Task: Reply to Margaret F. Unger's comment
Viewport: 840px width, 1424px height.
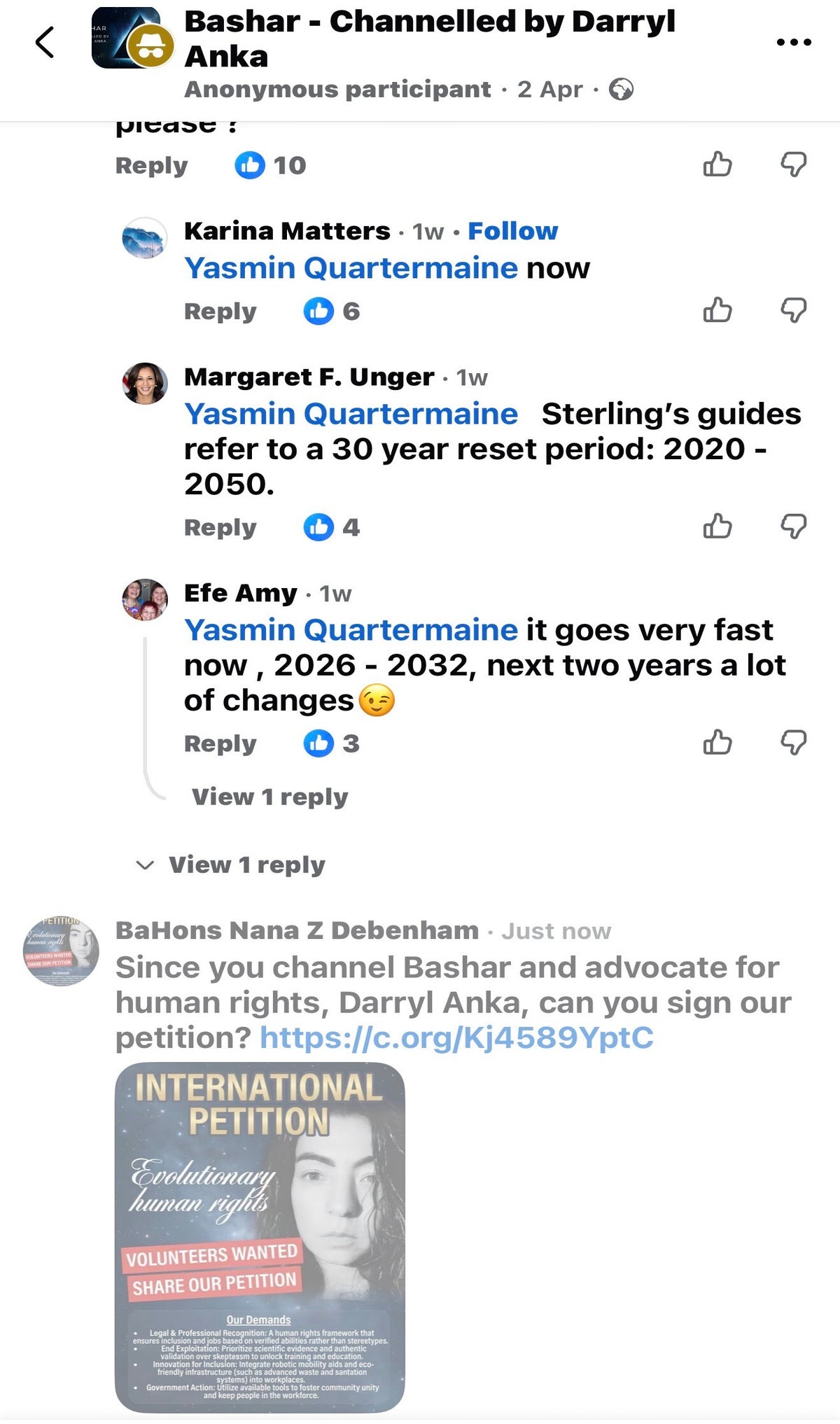Action: point(220,528)
